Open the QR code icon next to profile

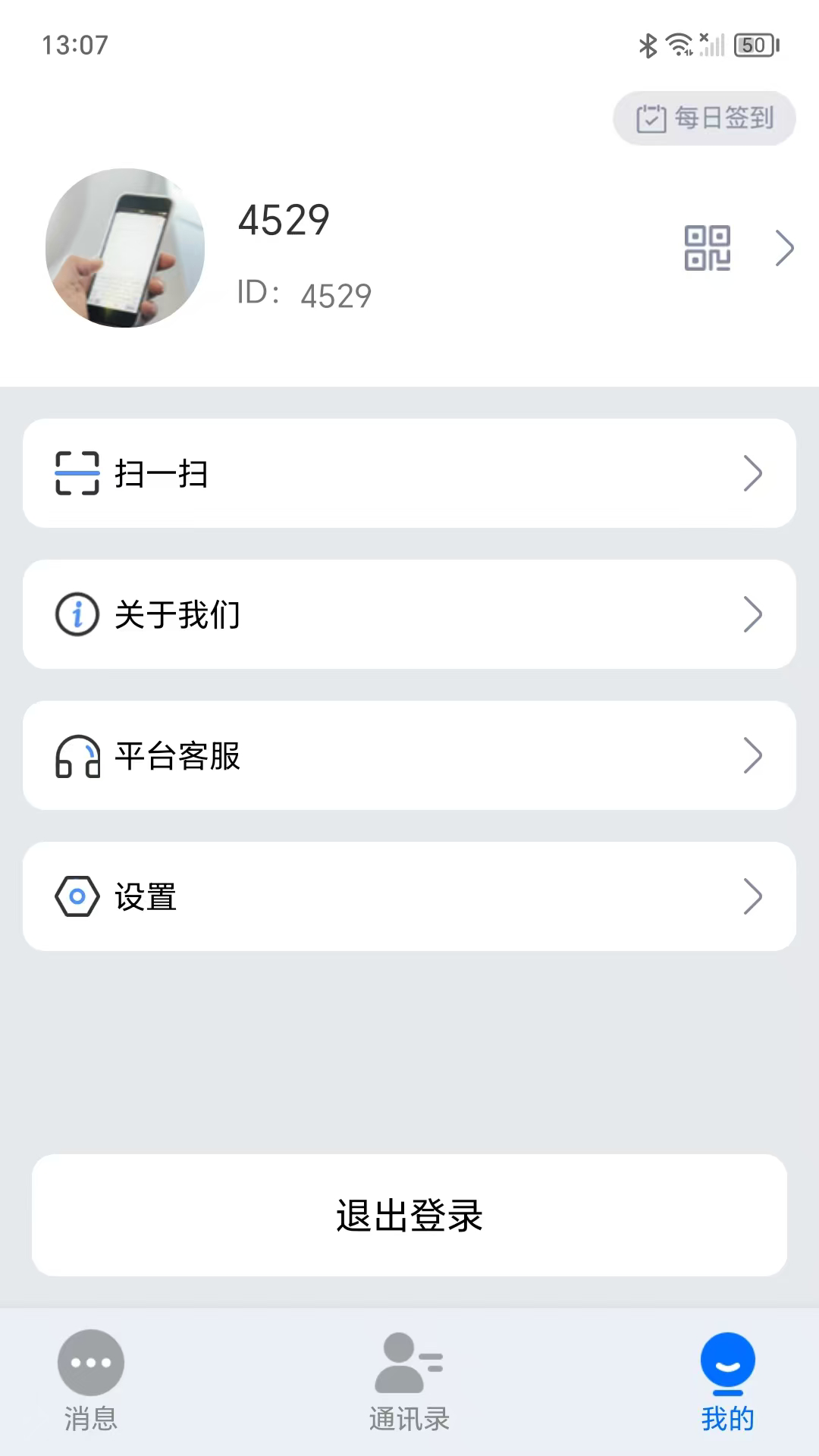pyautogui.click(x=708, y=249)
